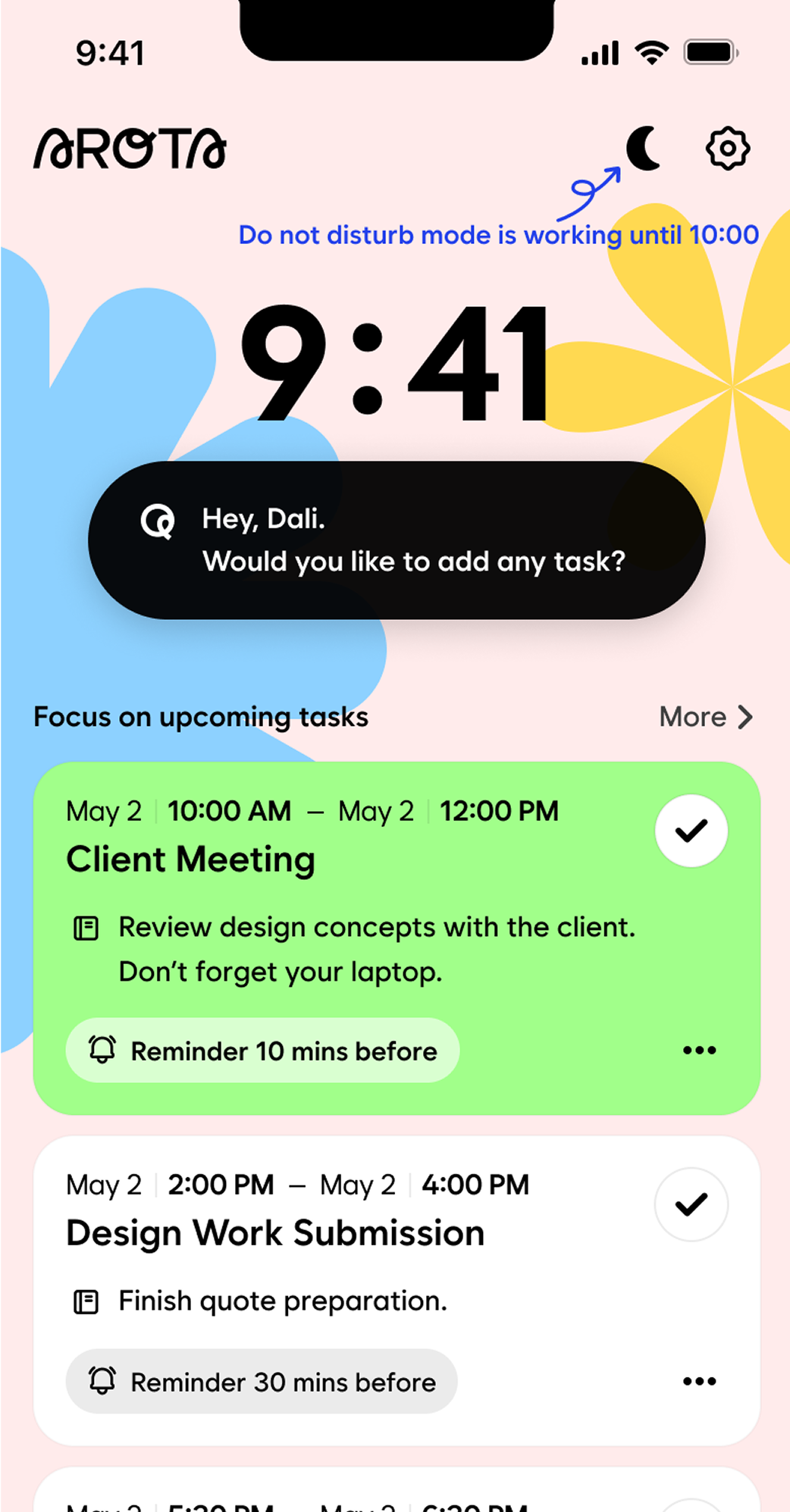Edit Reminder 30 mins before chip
Viewport: 790px width, 1512px height.
click(262, 1381)
